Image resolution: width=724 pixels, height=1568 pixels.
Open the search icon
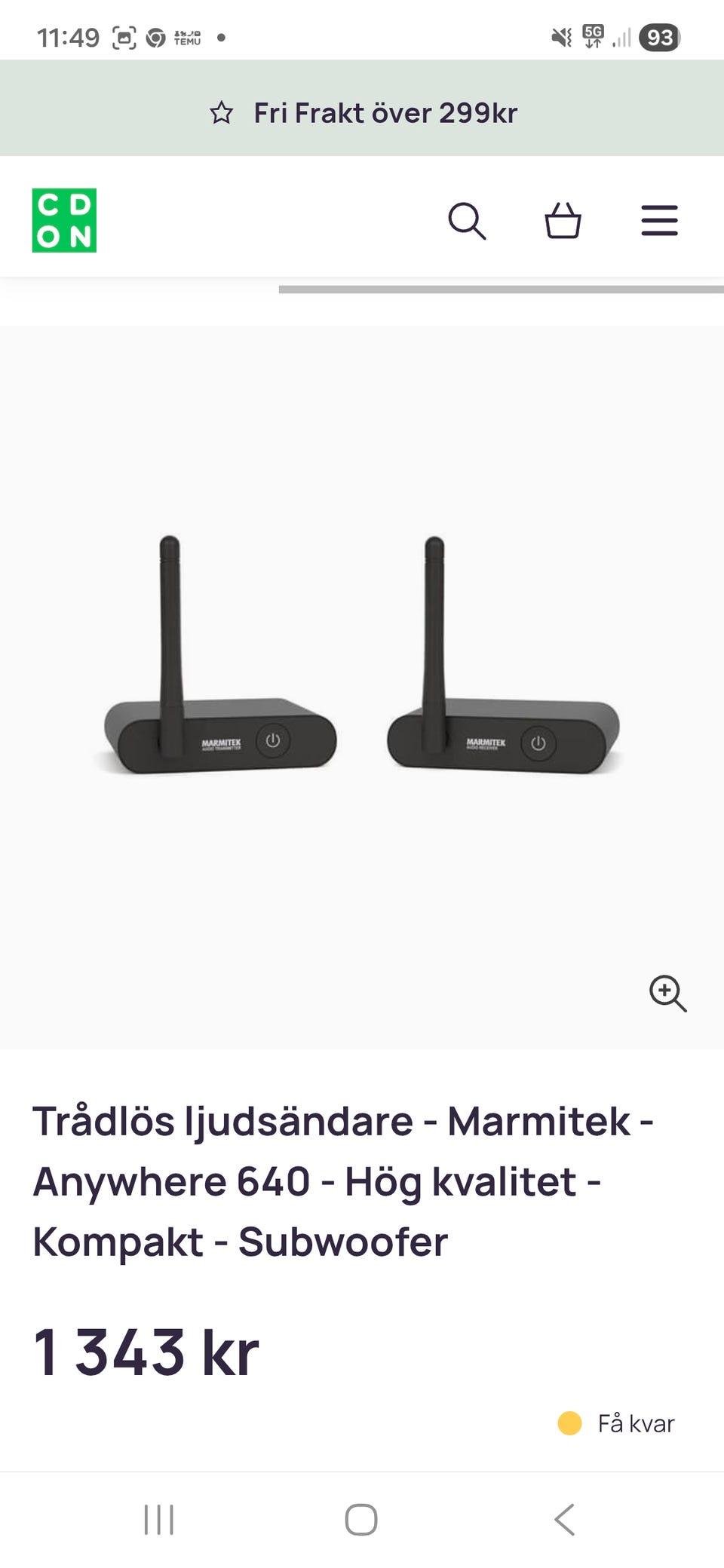click(467, 221)
